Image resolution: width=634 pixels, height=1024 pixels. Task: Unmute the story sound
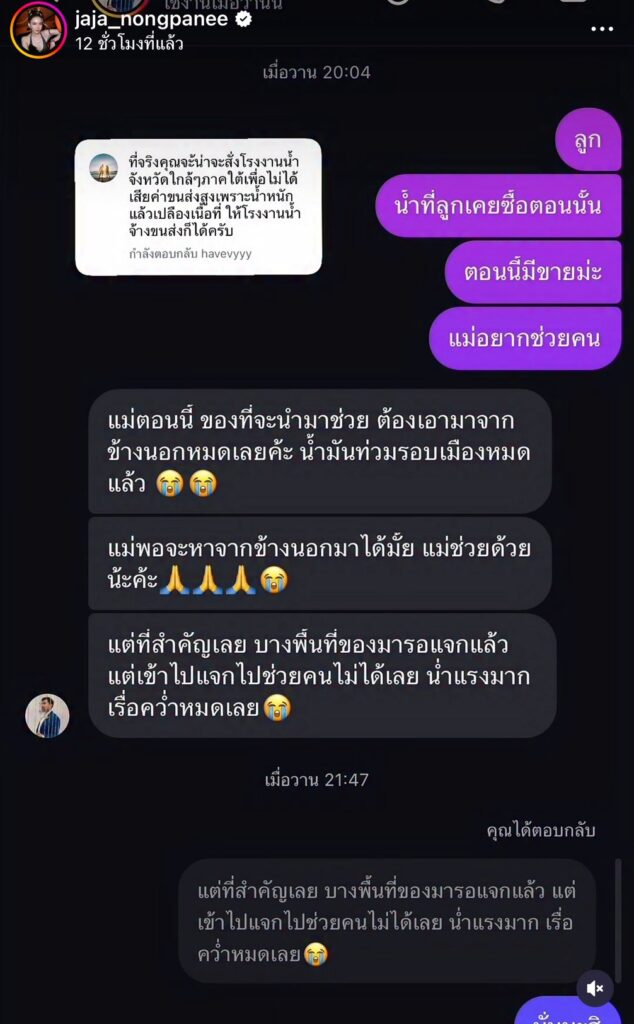click(x=595, y=988)
